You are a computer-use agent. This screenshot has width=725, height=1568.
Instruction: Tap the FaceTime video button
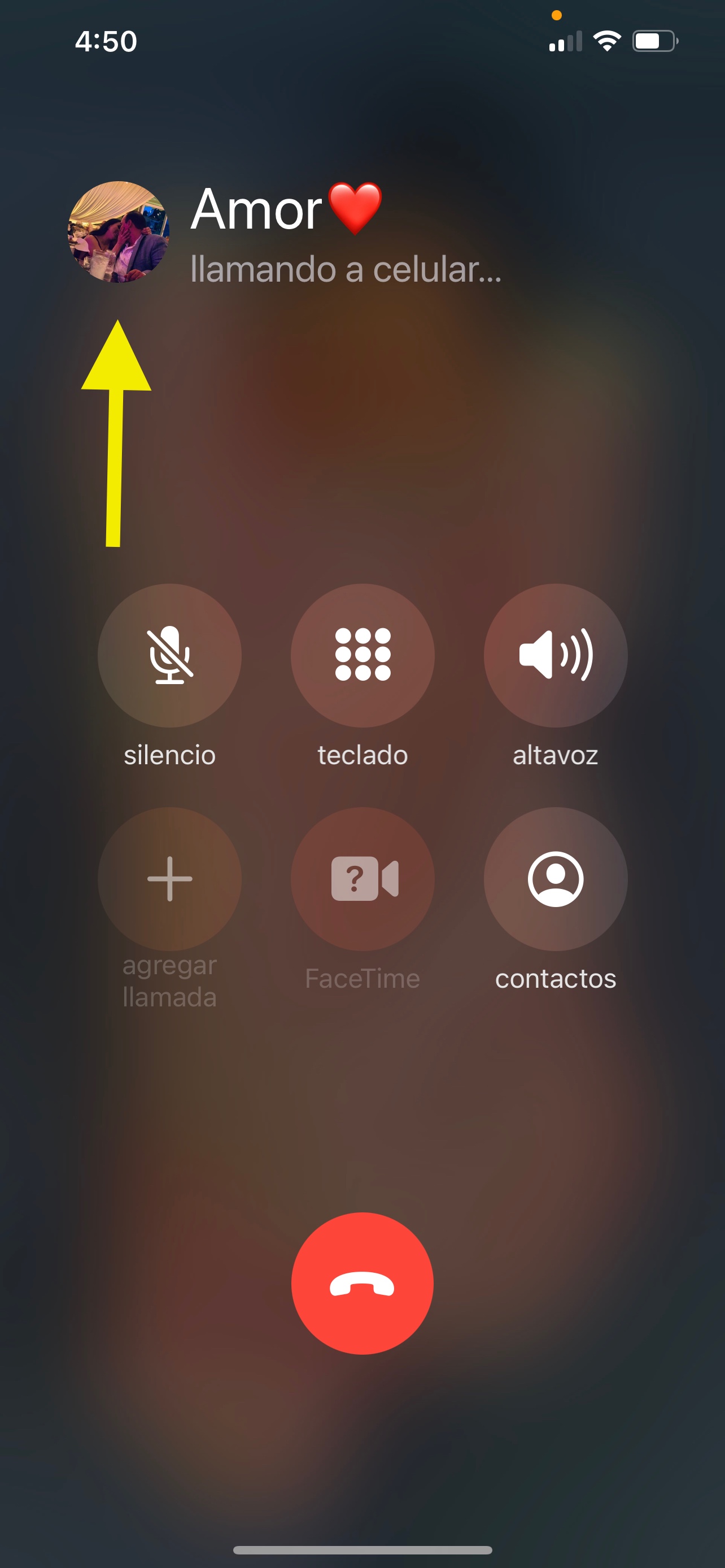pyautogui.click(x=362, y=878)
